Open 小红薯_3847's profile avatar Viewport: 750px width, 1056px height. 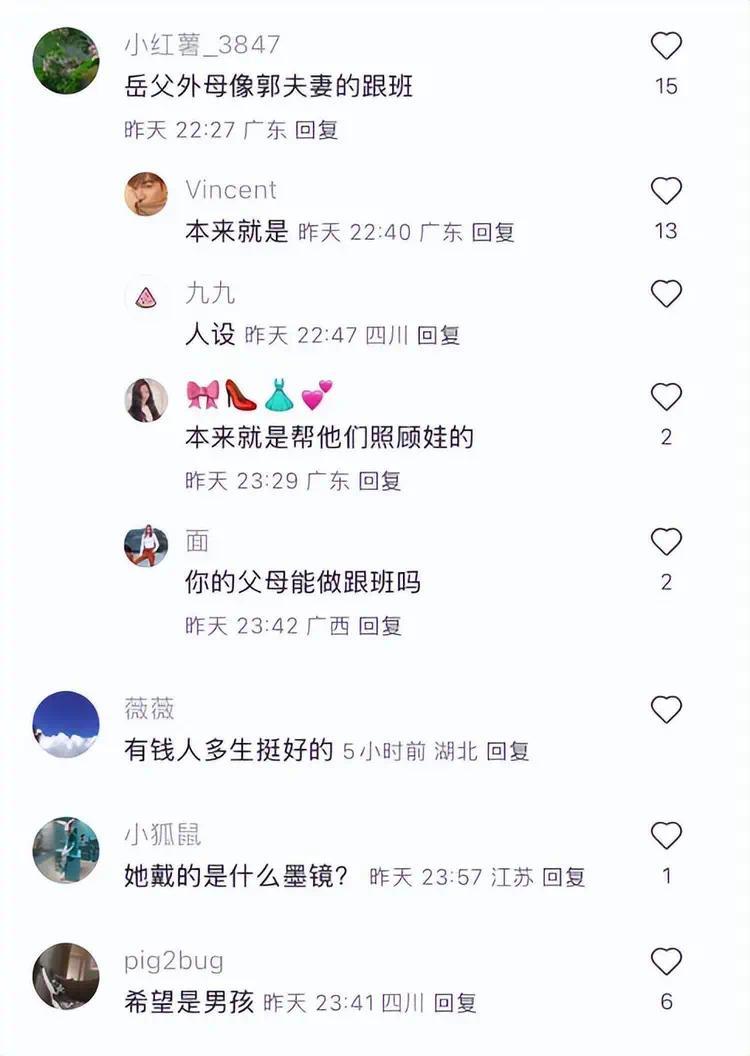pos(66,60)
